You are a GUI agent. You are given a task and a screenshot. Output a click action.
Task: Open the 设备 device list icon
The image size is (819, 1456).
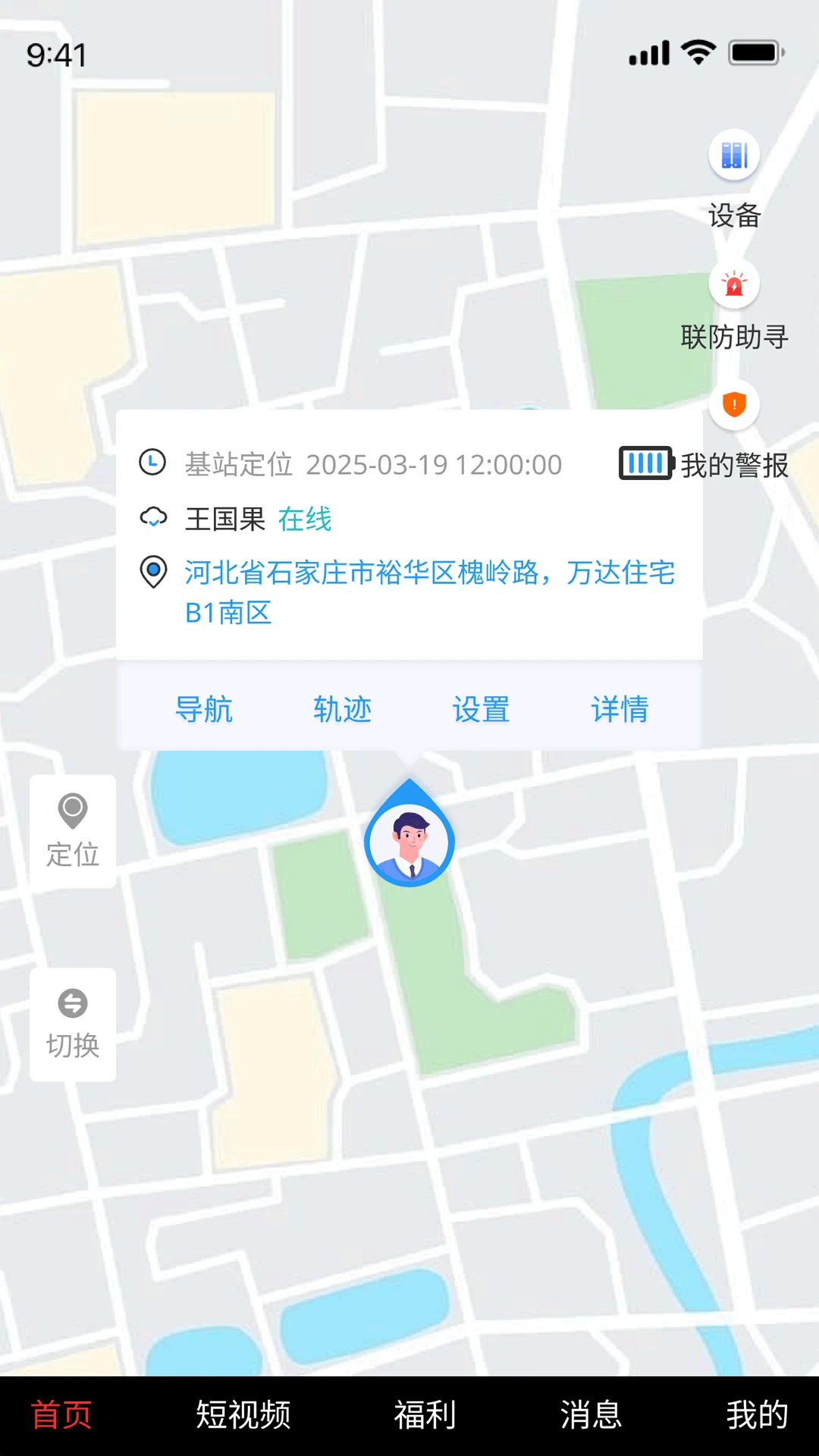(733, 154)
